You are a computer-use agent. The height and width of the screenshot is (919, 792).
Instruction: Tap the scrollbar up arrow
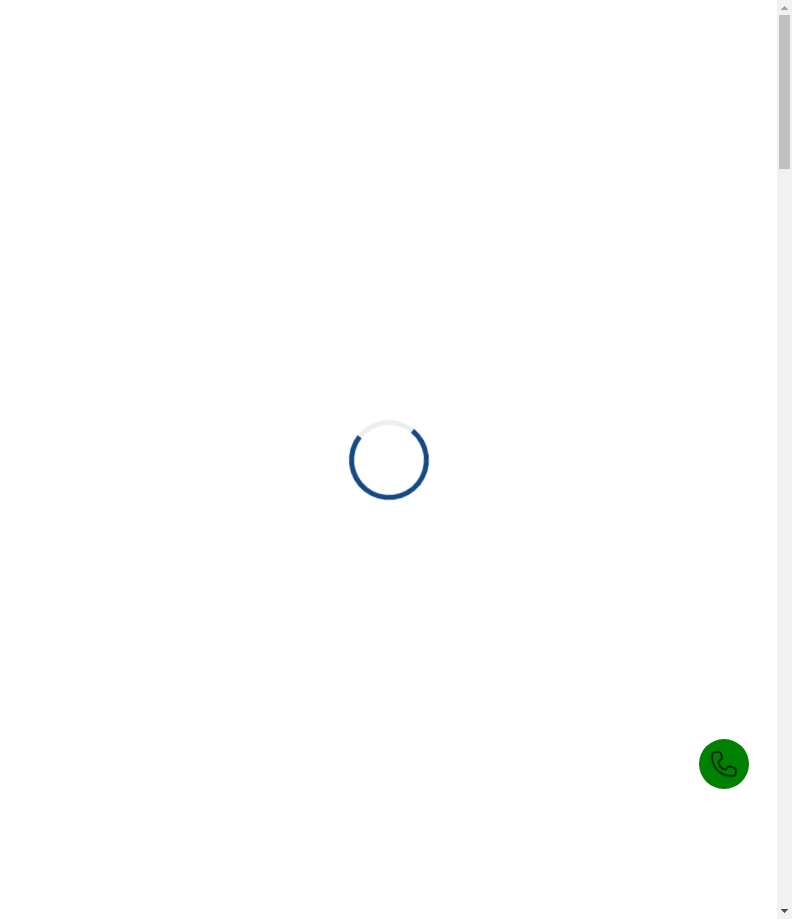[784, 7]
